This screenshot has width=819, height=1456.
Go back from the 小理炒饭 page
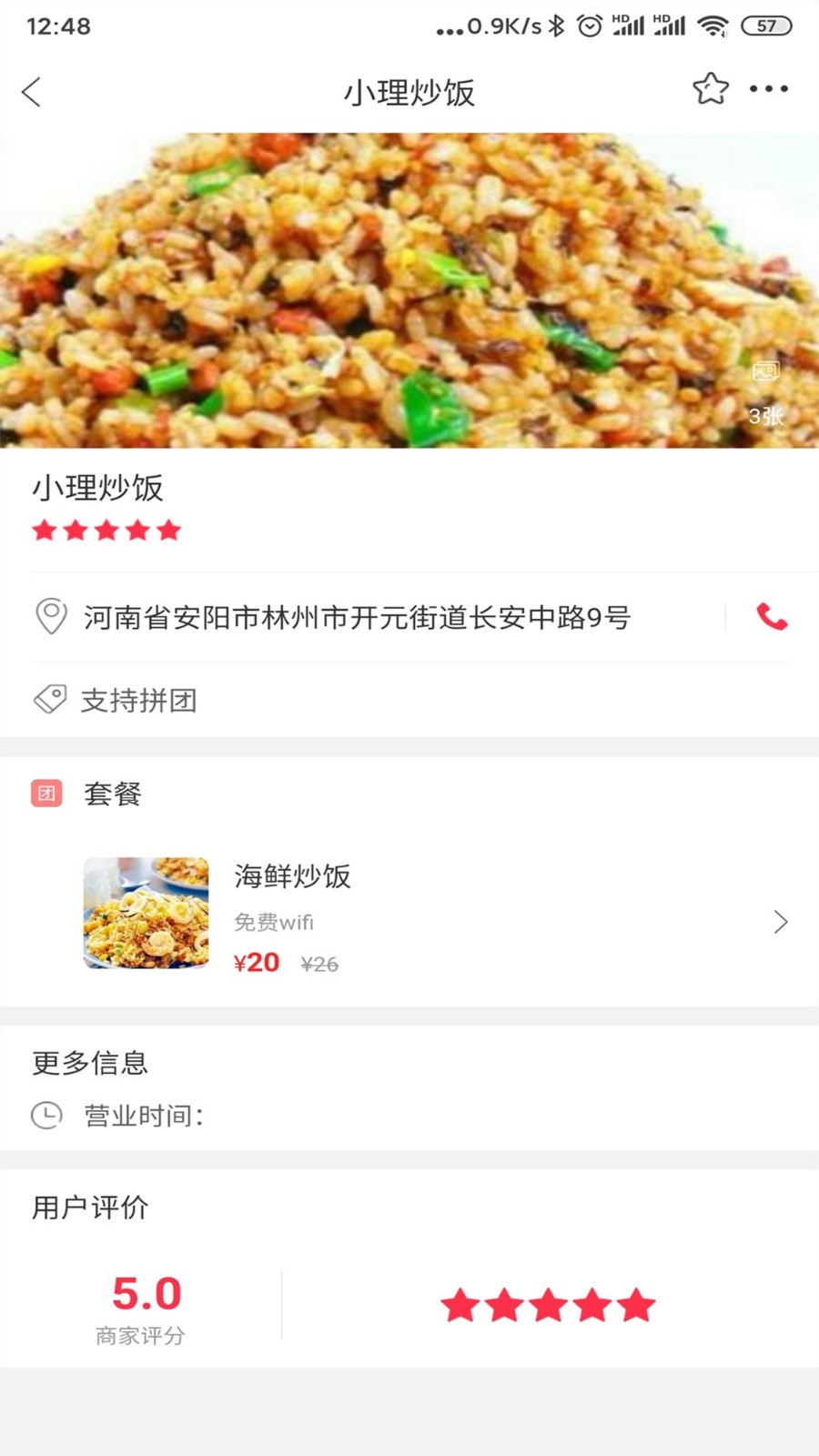coord(32,92)
